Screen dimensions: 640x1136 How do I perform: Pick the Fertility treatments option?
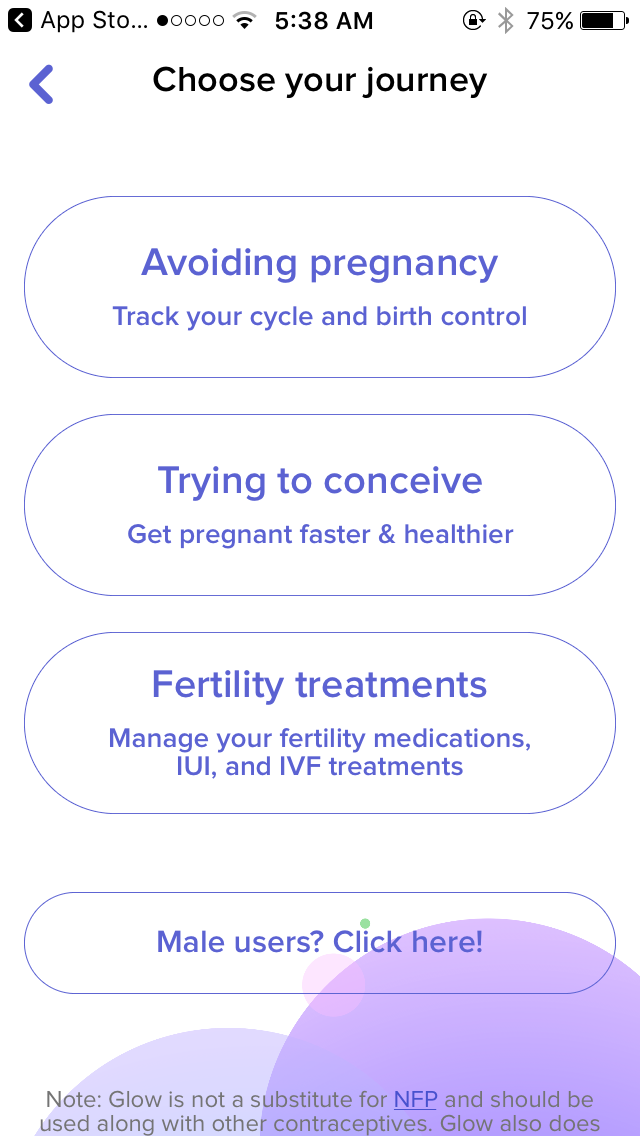click(x=320, y=723)
